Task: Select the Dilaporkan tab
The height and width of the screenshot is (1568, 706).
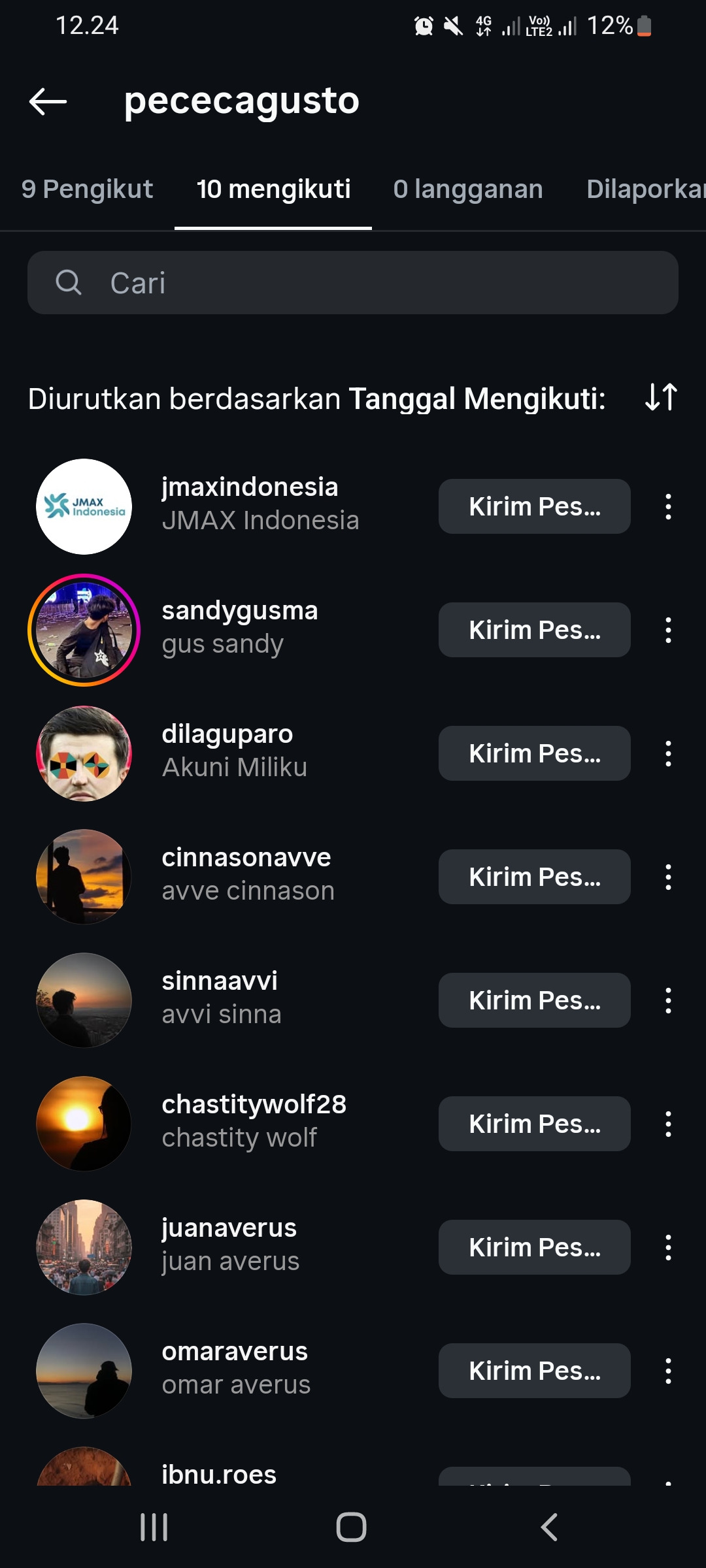Action: [x=644, y=189]
